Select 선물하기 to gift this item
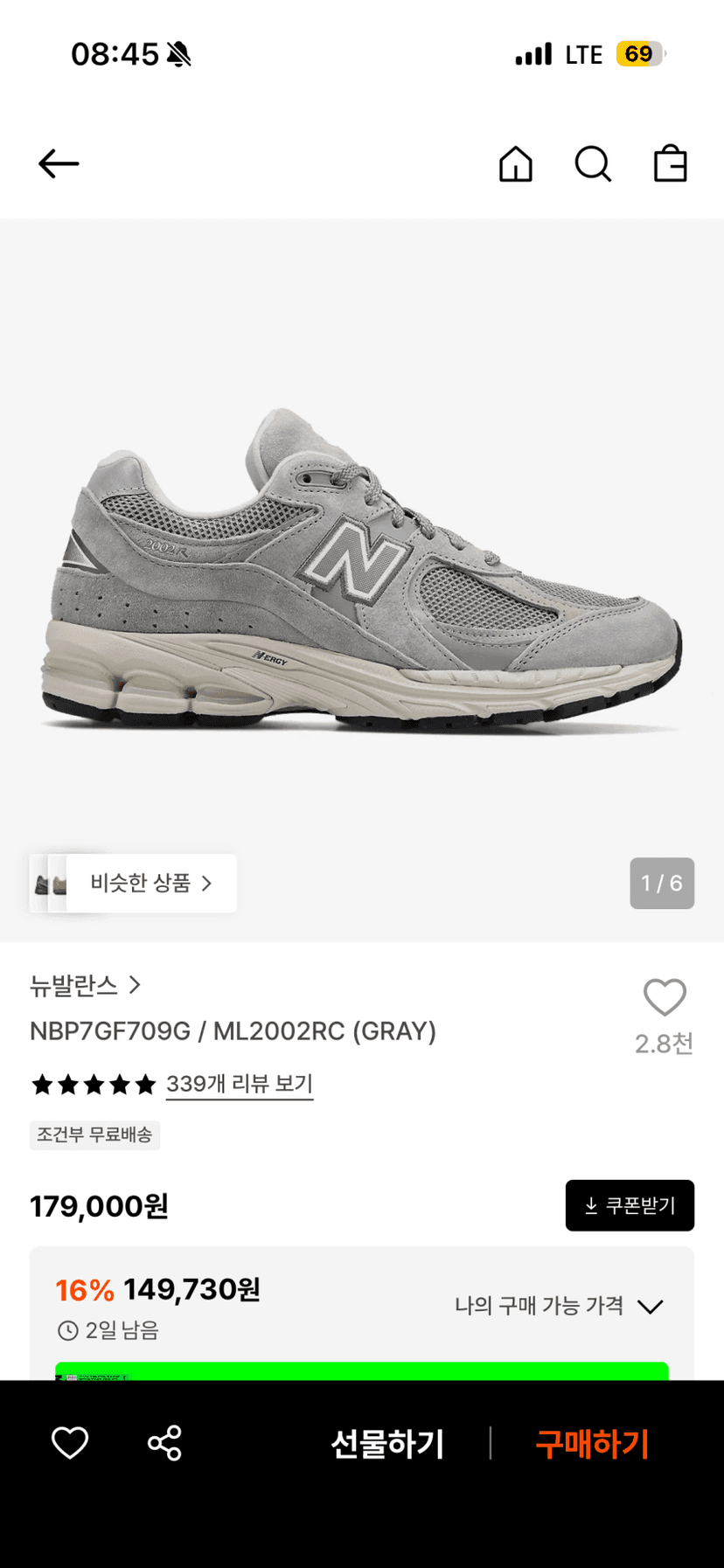The height and width of the screenshot is (1568, 724). (387, 1444)
